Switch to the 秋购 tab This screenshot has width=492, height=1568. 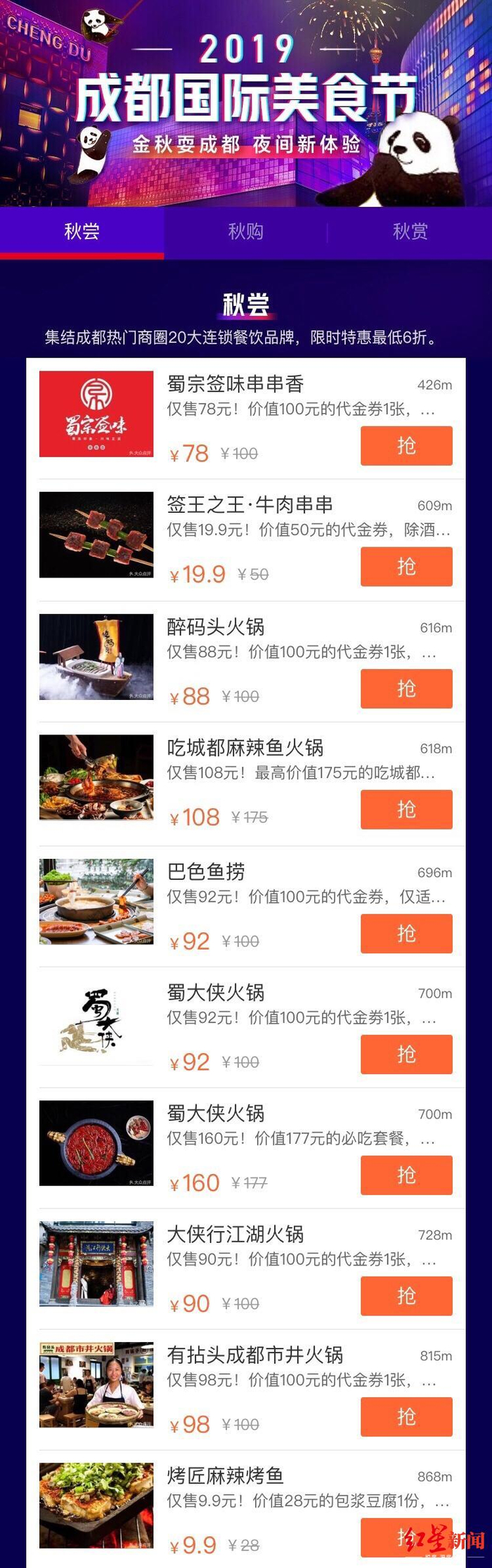pyautogui.click(x=245, y=232)
